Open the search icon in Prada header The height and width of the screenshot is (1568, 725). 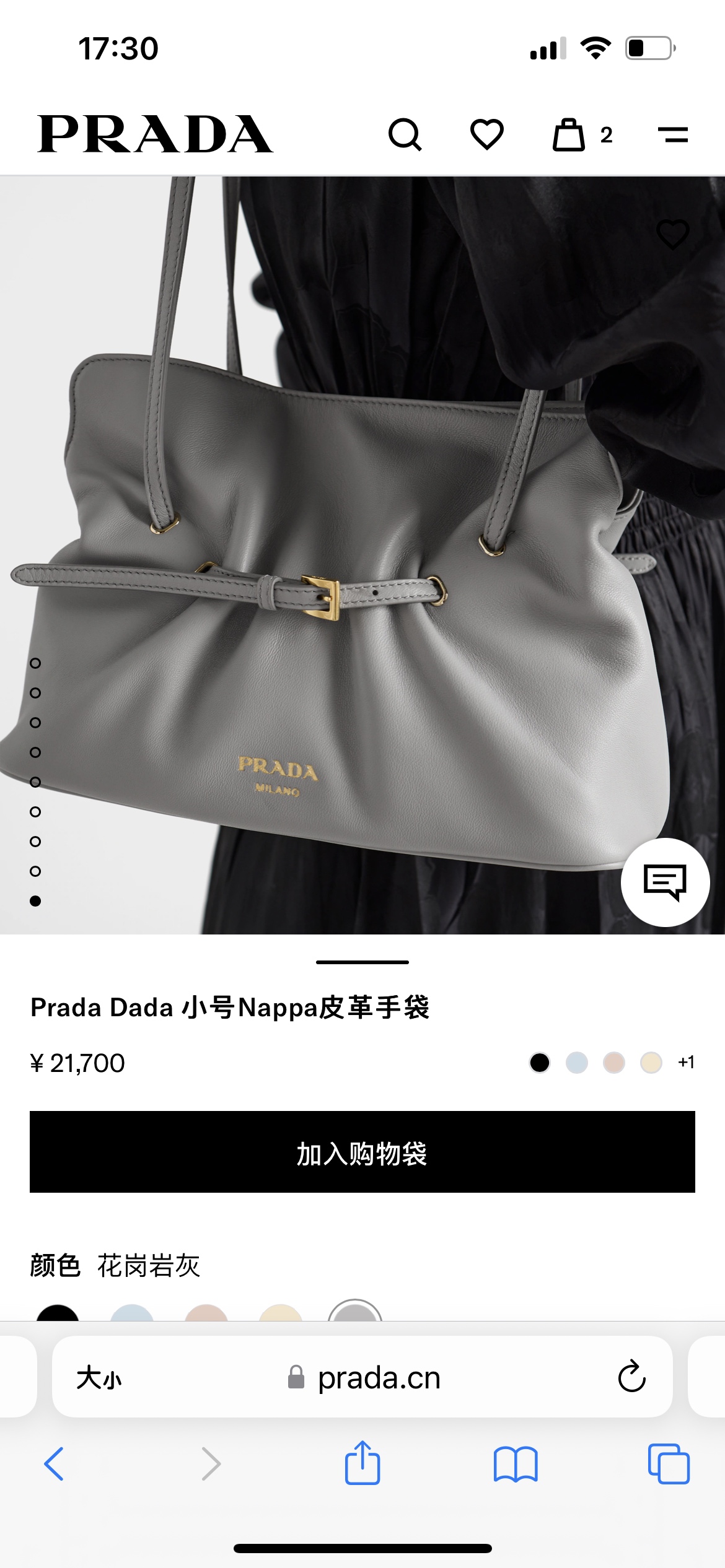tap(405, 134)
